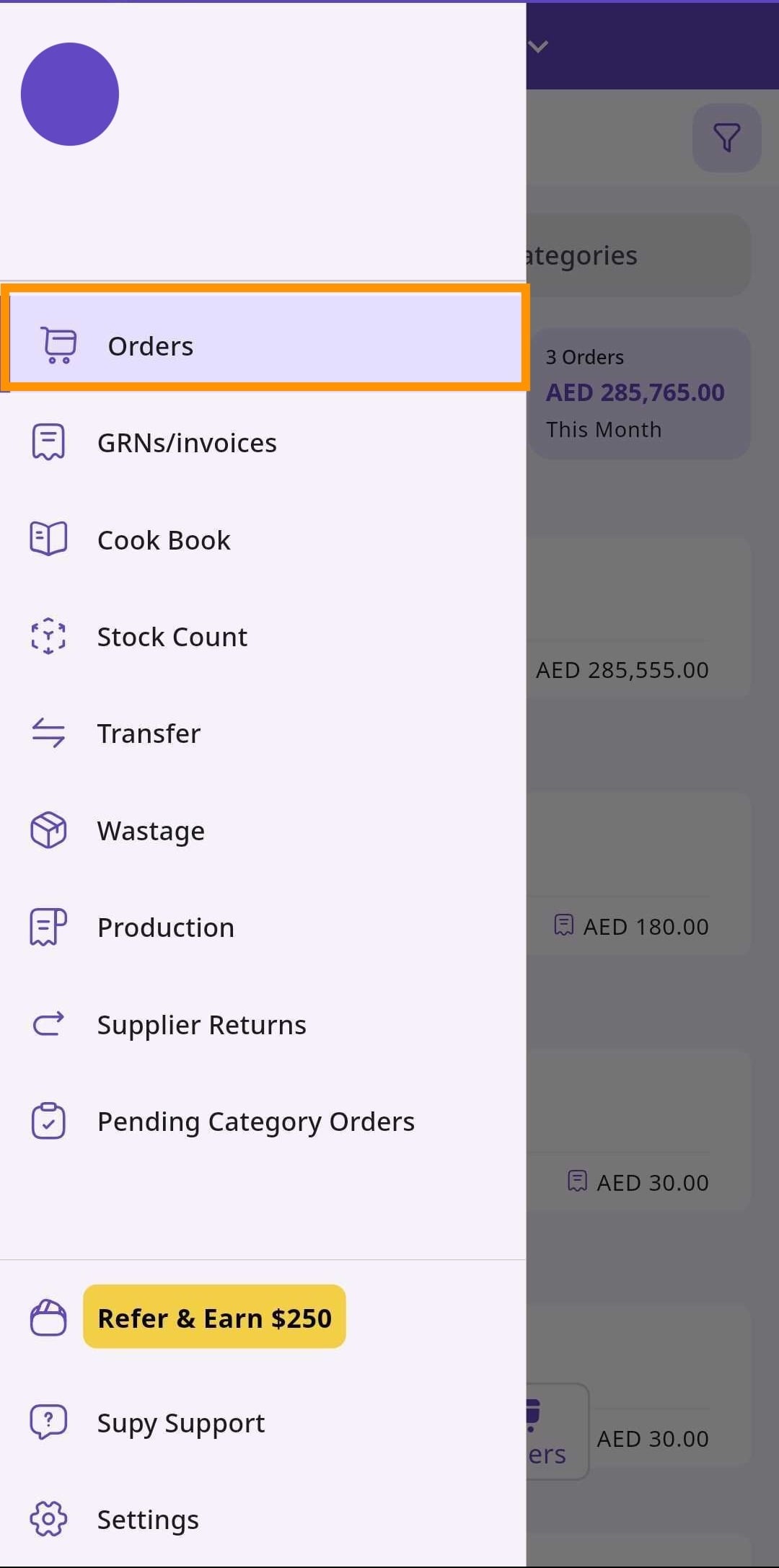The width and height of the screenshot is (779, 1568).
Task: Open Production
Action: click(166, 928)
